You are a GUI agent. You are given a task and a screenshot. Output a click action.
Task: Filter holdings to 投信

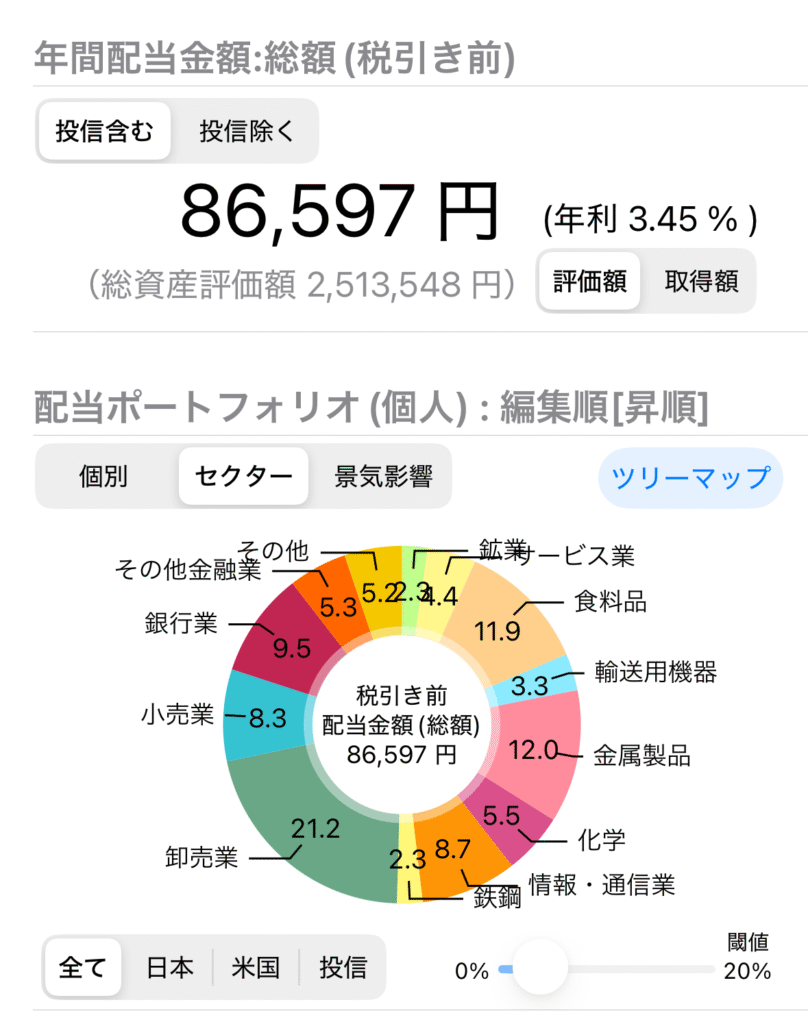[343, 967]
